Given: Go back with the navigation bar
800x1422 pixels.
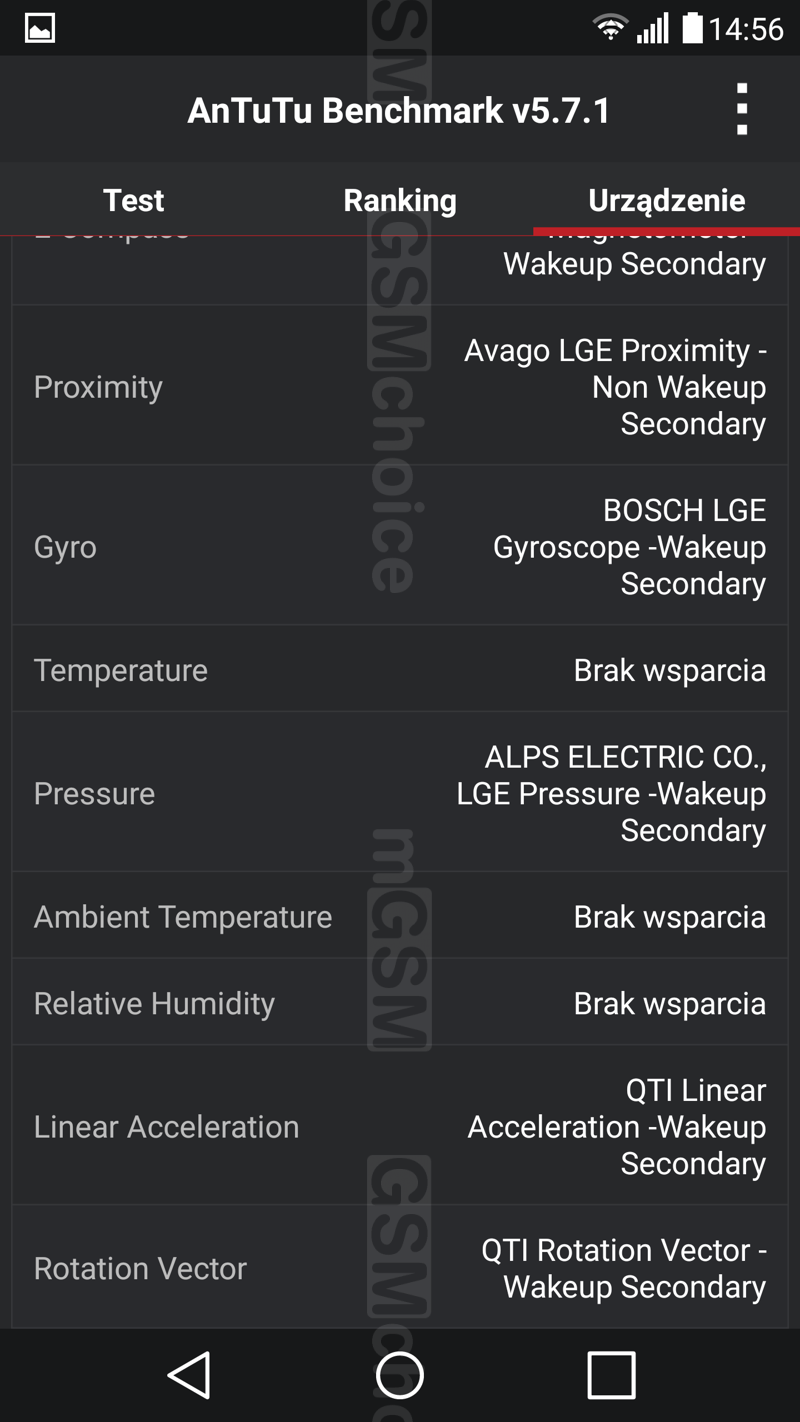Looking at the screenshot, I should tap(189, 1375).
